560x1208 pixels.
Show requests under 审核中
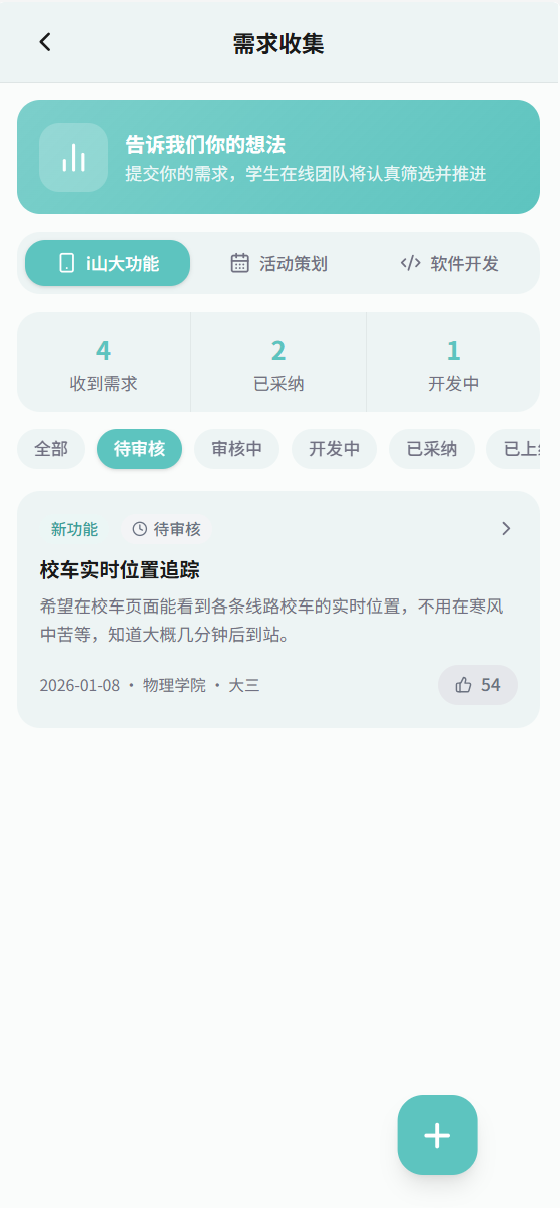point(237,449)
